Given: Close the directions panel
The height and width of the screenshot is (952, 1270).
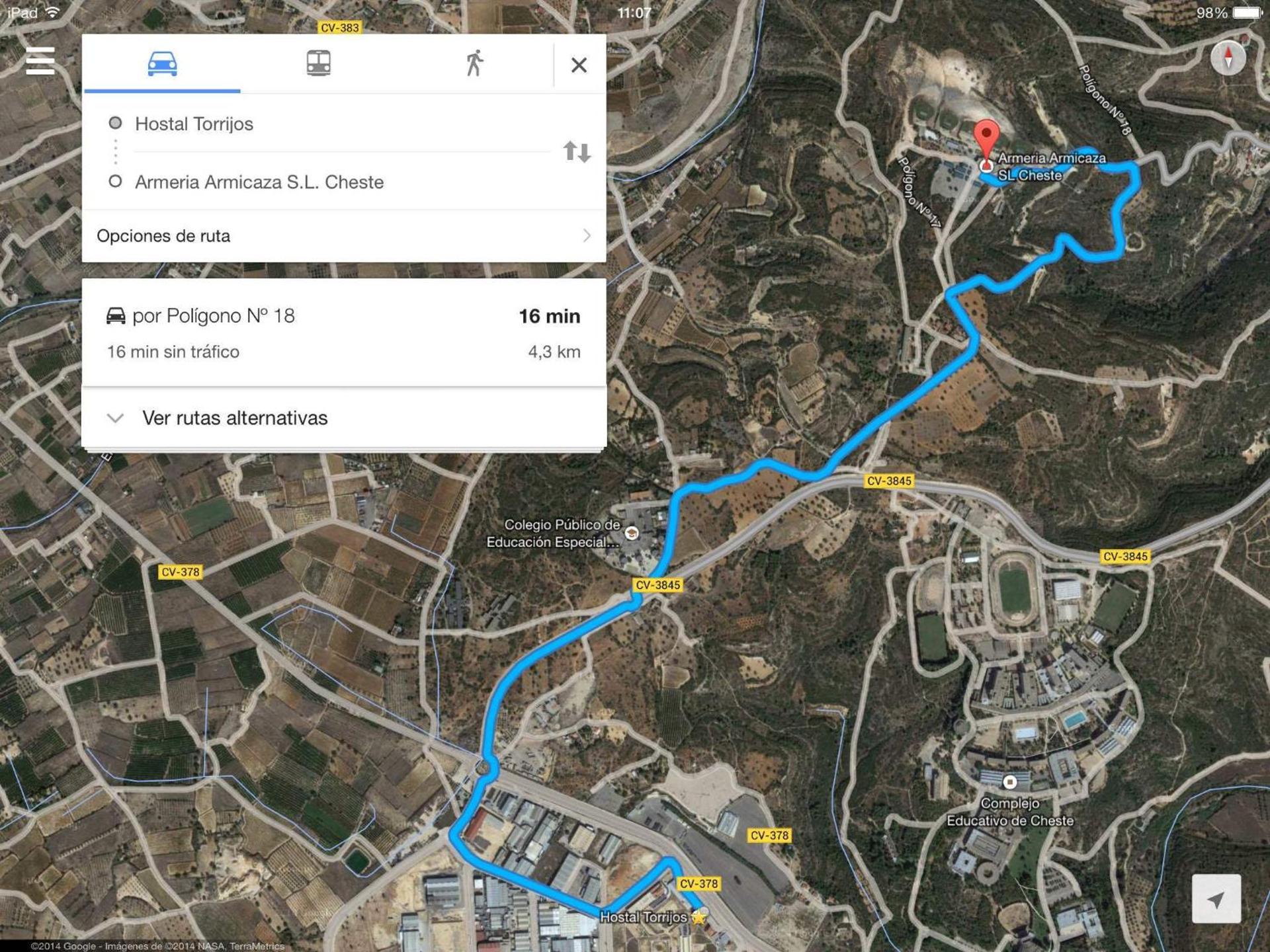Looking at the screenshot, I should point(579,65).
